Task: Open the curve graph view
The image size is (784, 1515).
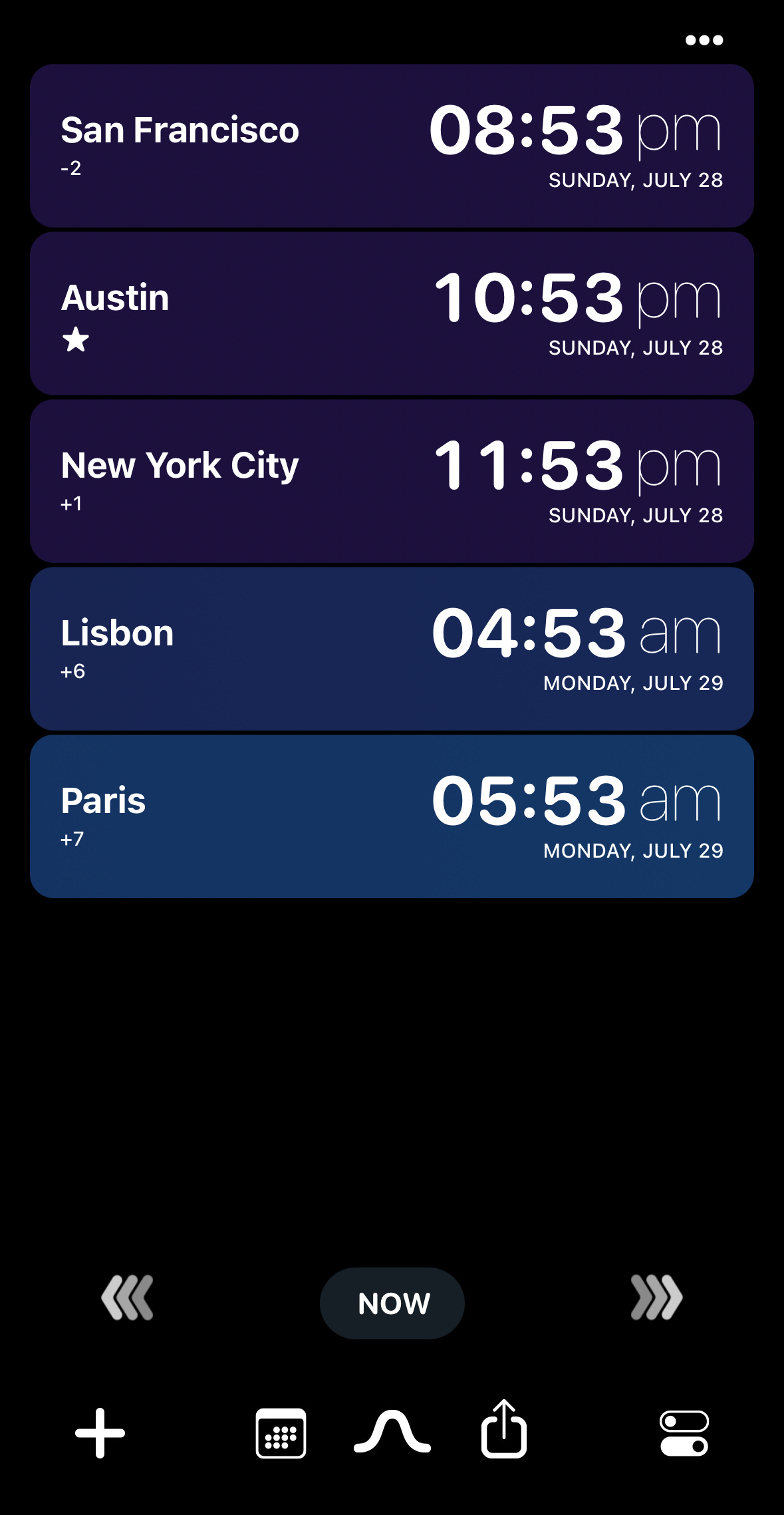Action: coord(392,1431)
